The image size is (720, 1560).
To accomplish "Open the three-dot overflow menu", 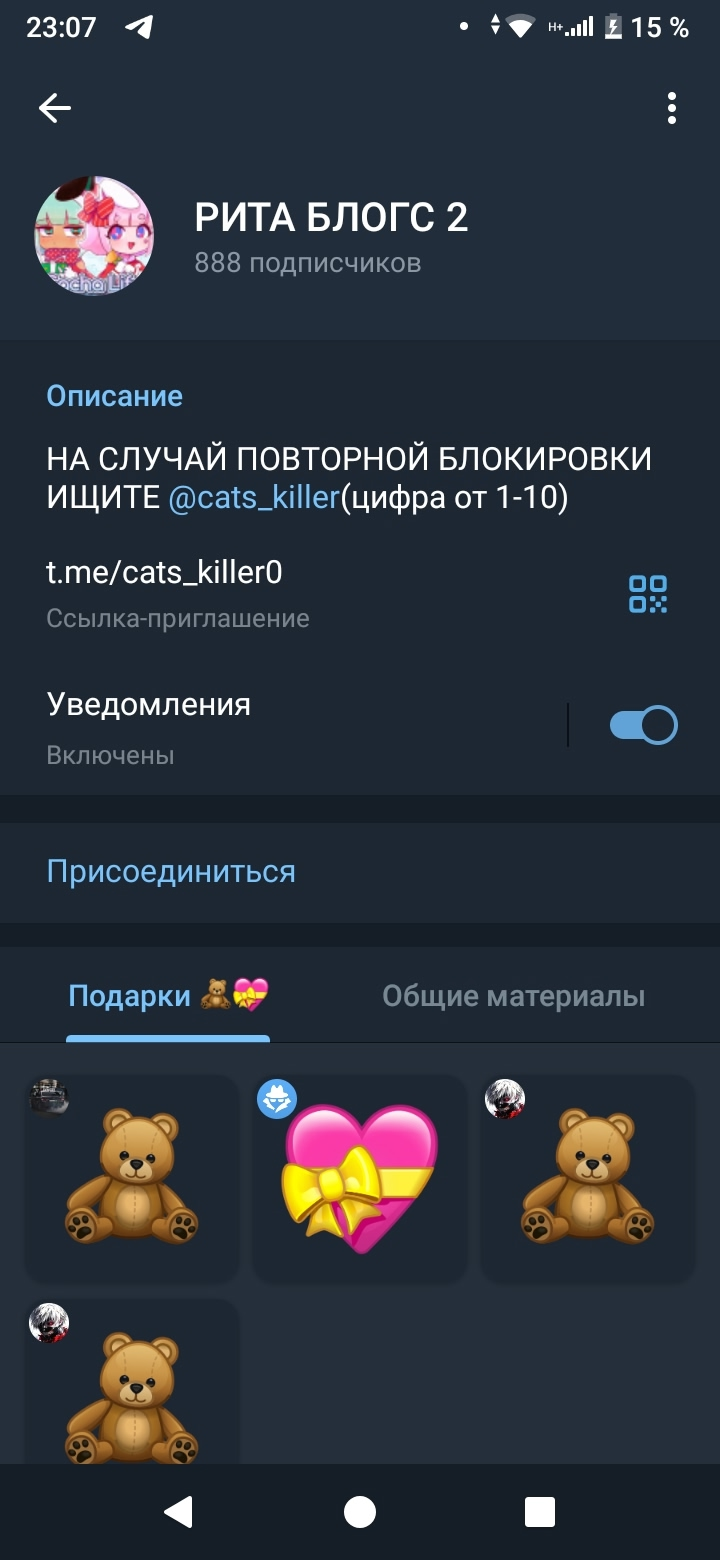I will tap(672, 108).
